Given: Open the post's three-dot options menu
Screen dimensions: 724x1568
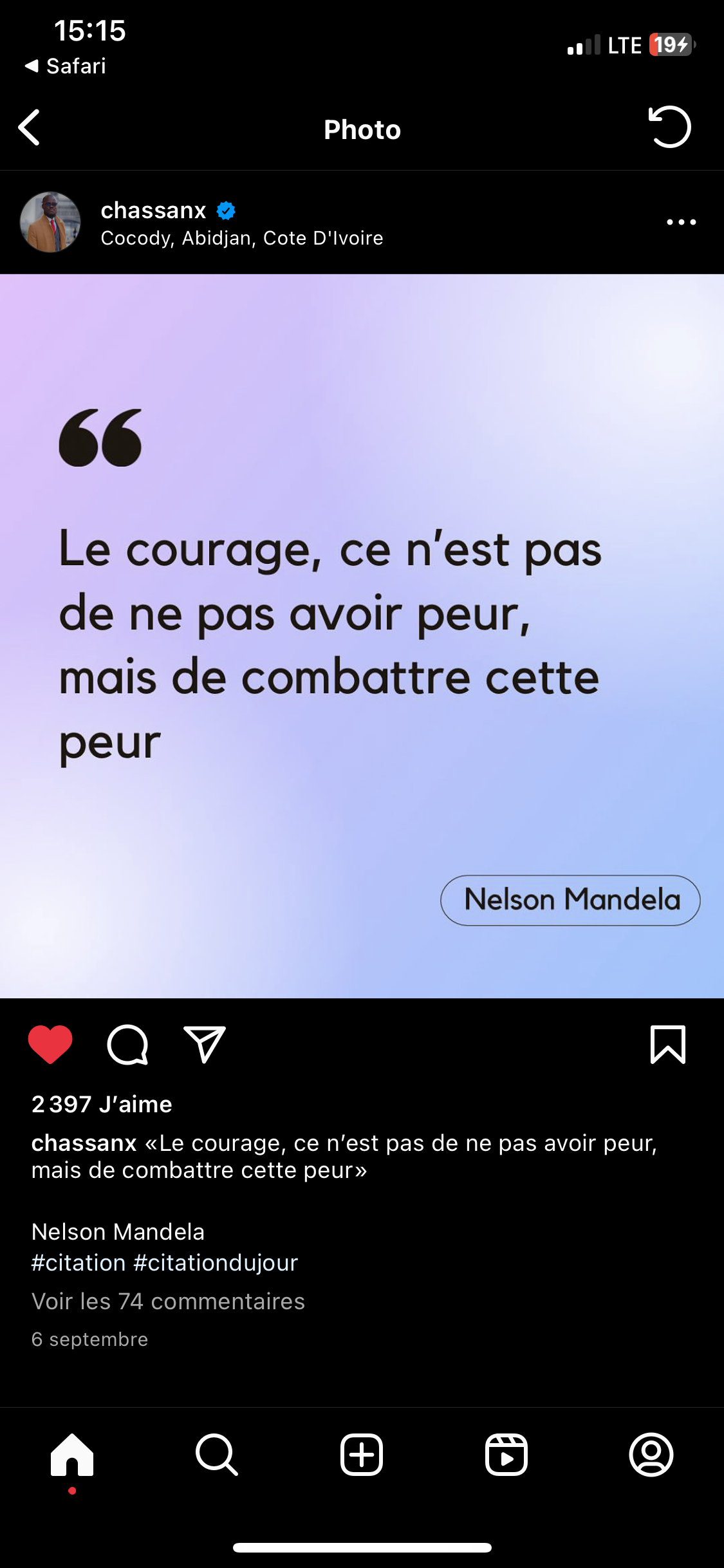Looking at the screenshot, I should click(681, 222).
